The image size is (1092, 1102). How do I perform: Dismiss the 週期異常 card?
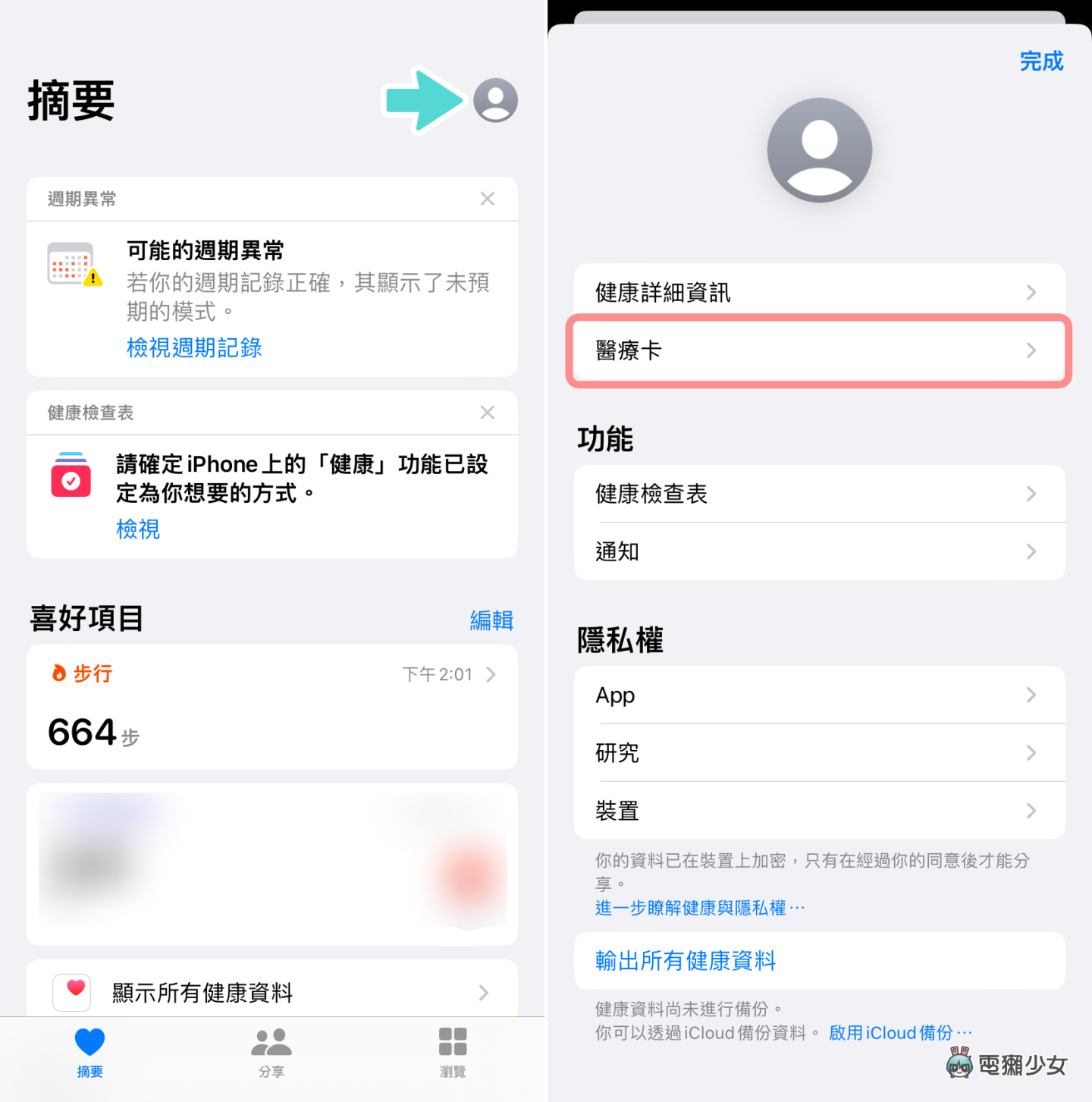(x=487, y=199)
